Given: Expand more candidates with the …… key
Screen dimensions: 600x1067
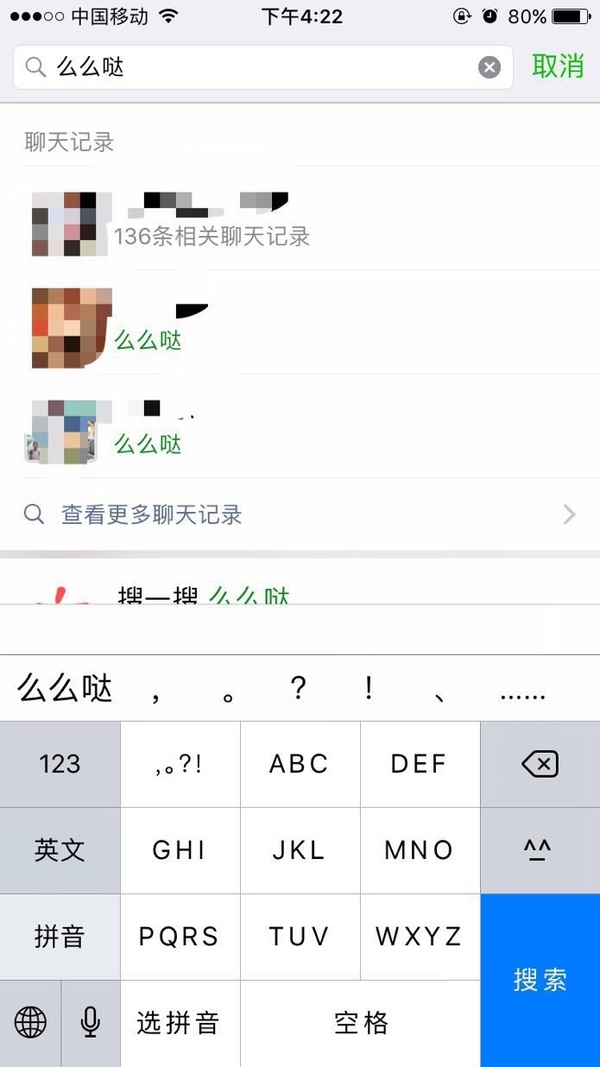Looking at the screenshot, I should (522, 690).
